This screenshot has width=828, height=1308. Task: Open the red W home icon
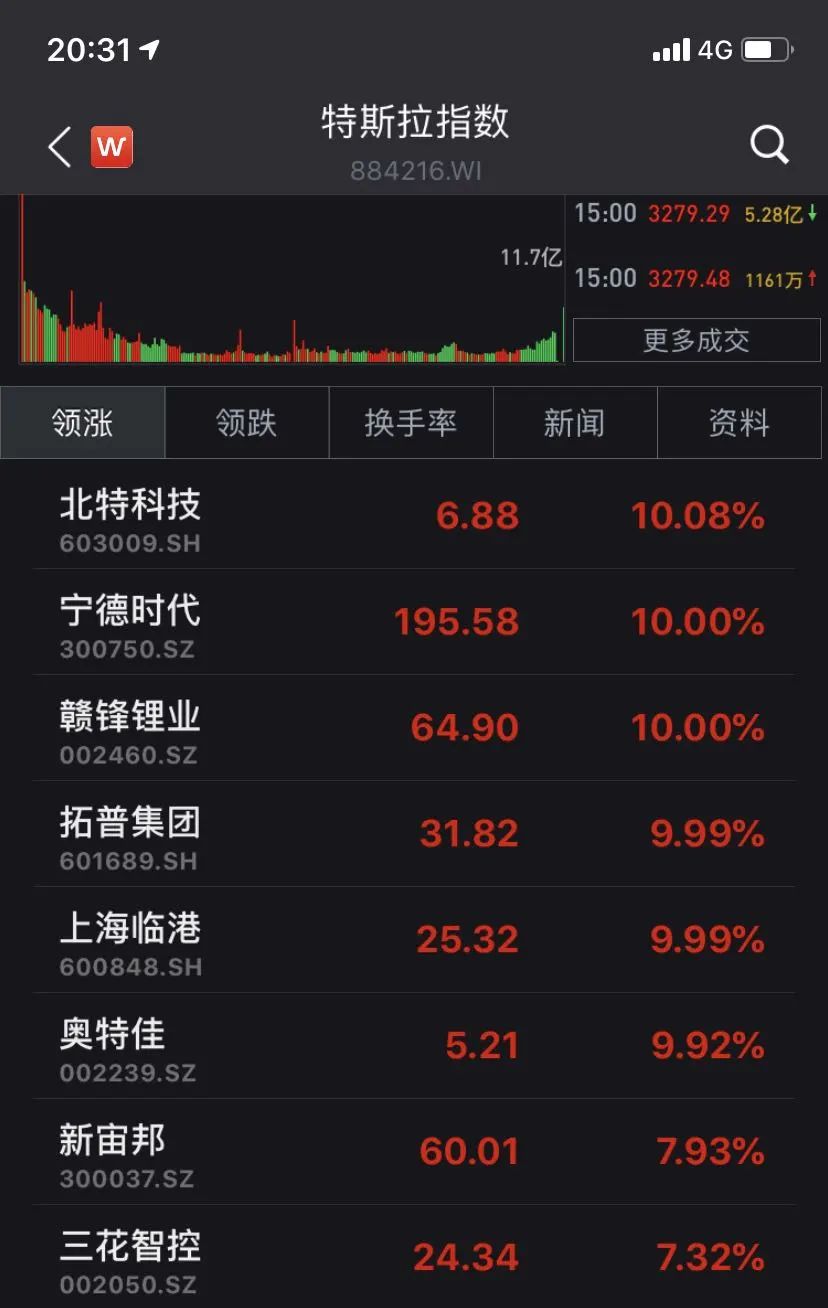point(112,148)
